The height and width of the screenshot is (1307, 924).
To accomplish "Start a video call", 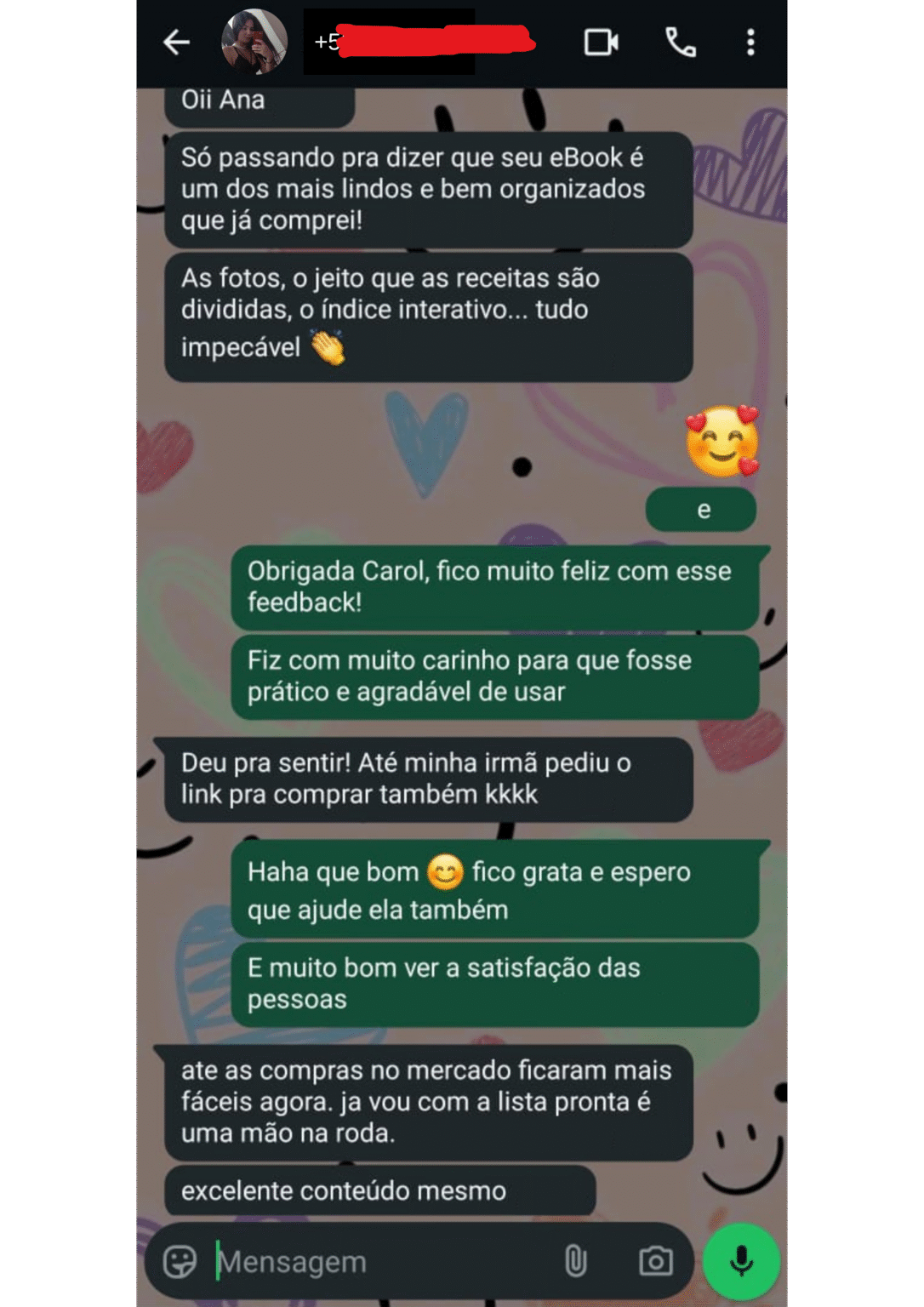I will click(601, 42).
